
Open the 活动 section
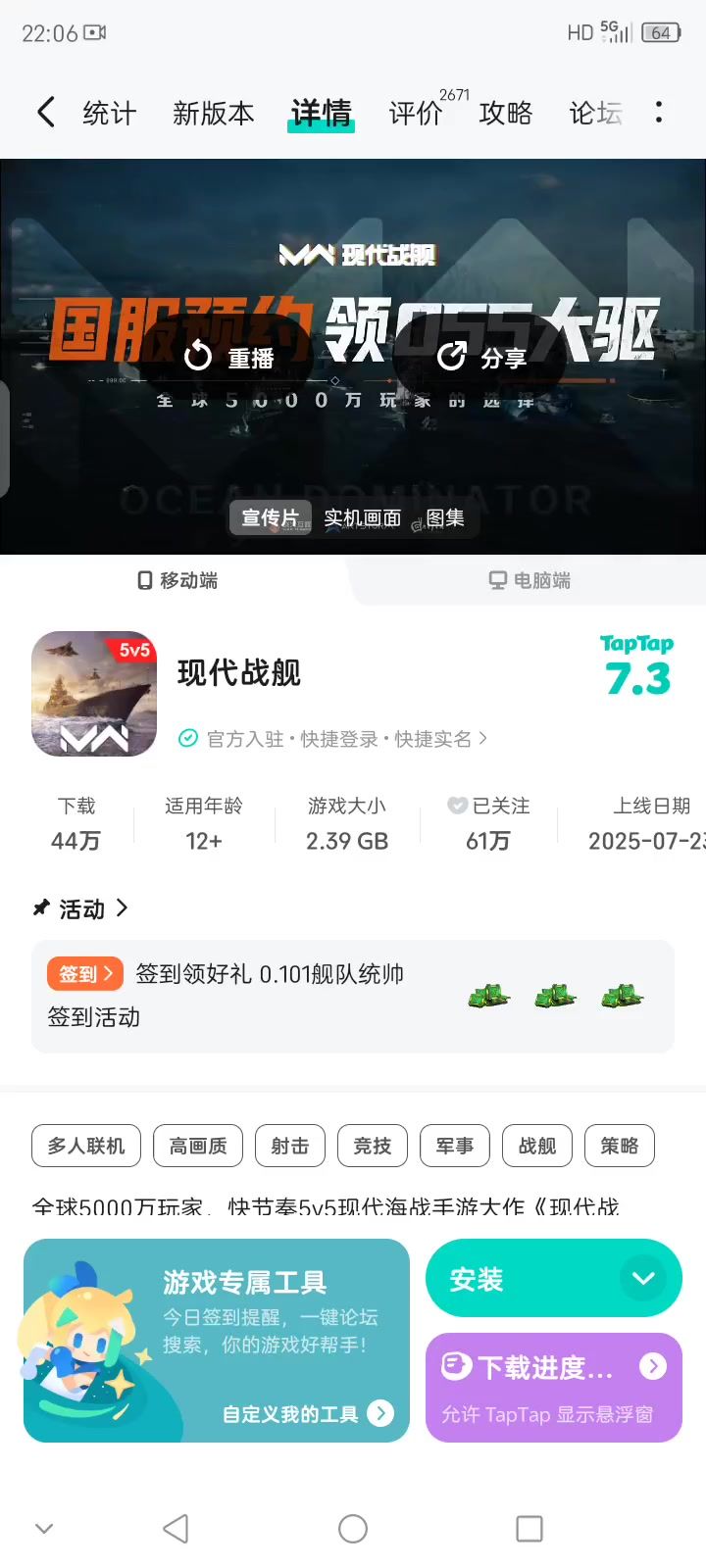tap(82, 908)
